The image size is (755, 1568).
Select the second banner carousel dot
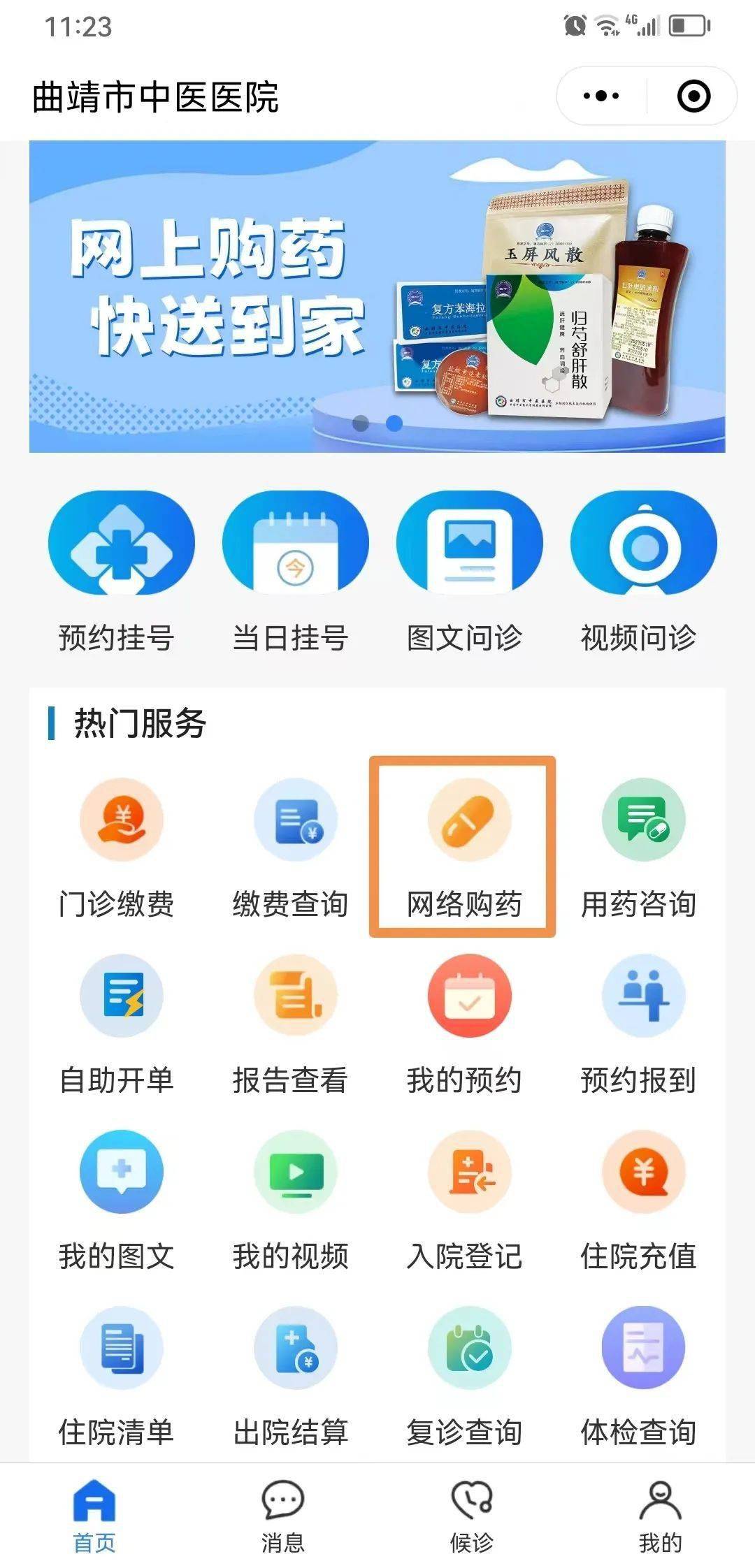(394, 422)
